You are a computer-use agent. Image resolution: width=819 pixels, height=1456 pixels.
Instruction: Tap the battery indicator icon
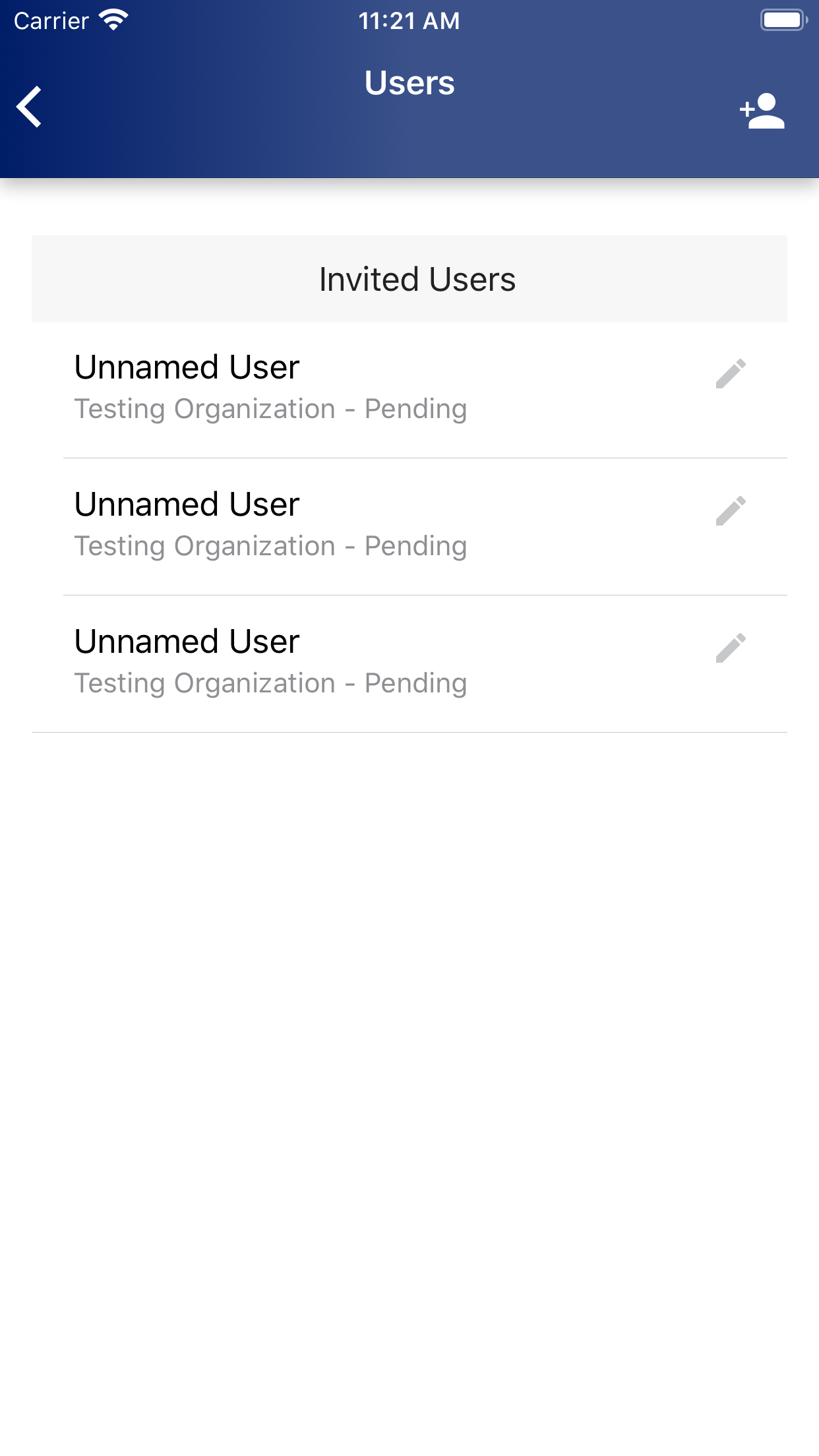[782, 19]
